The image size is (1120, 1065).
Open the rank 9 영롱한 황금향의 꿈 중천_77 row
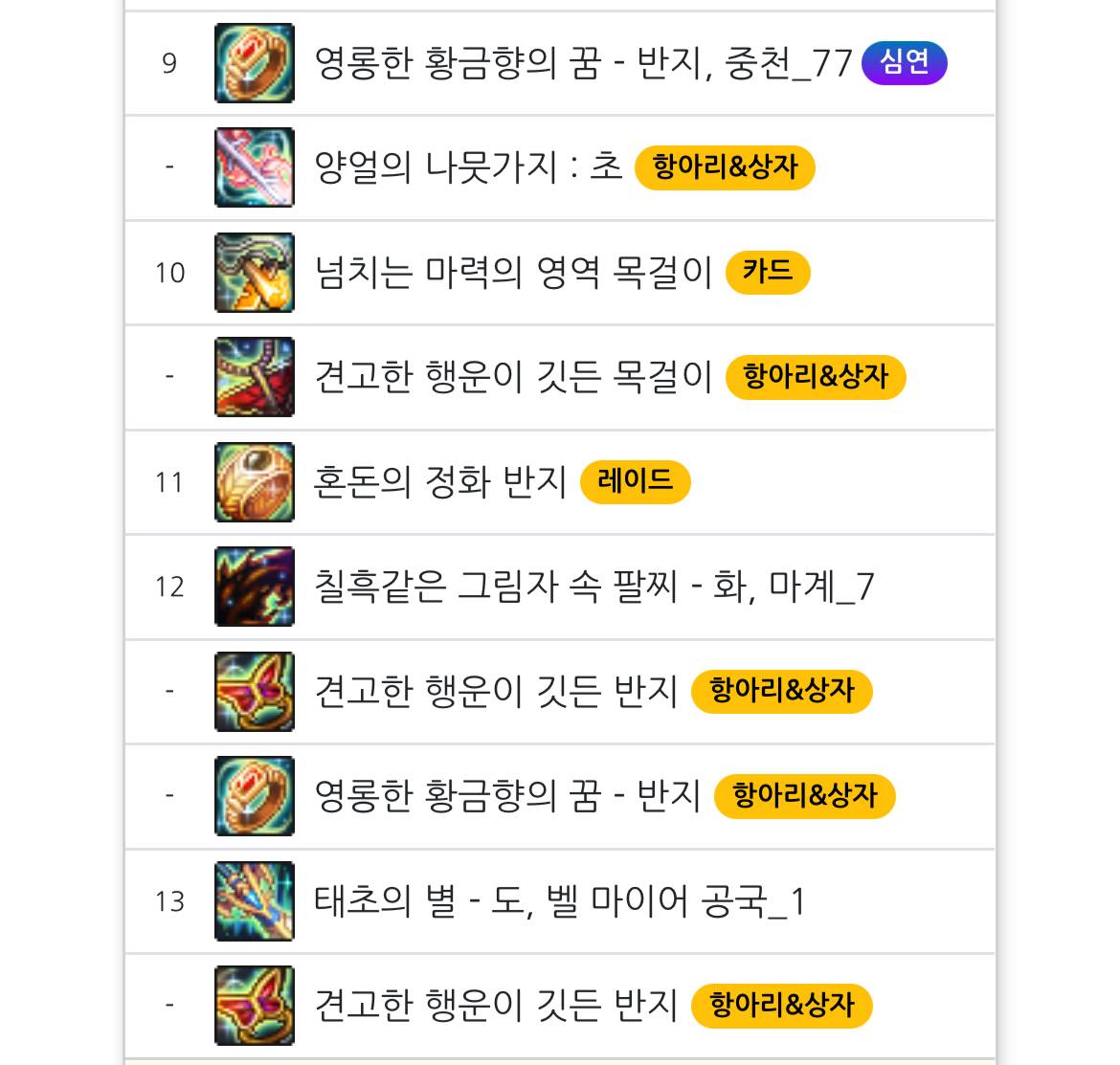tap(560, 63)
